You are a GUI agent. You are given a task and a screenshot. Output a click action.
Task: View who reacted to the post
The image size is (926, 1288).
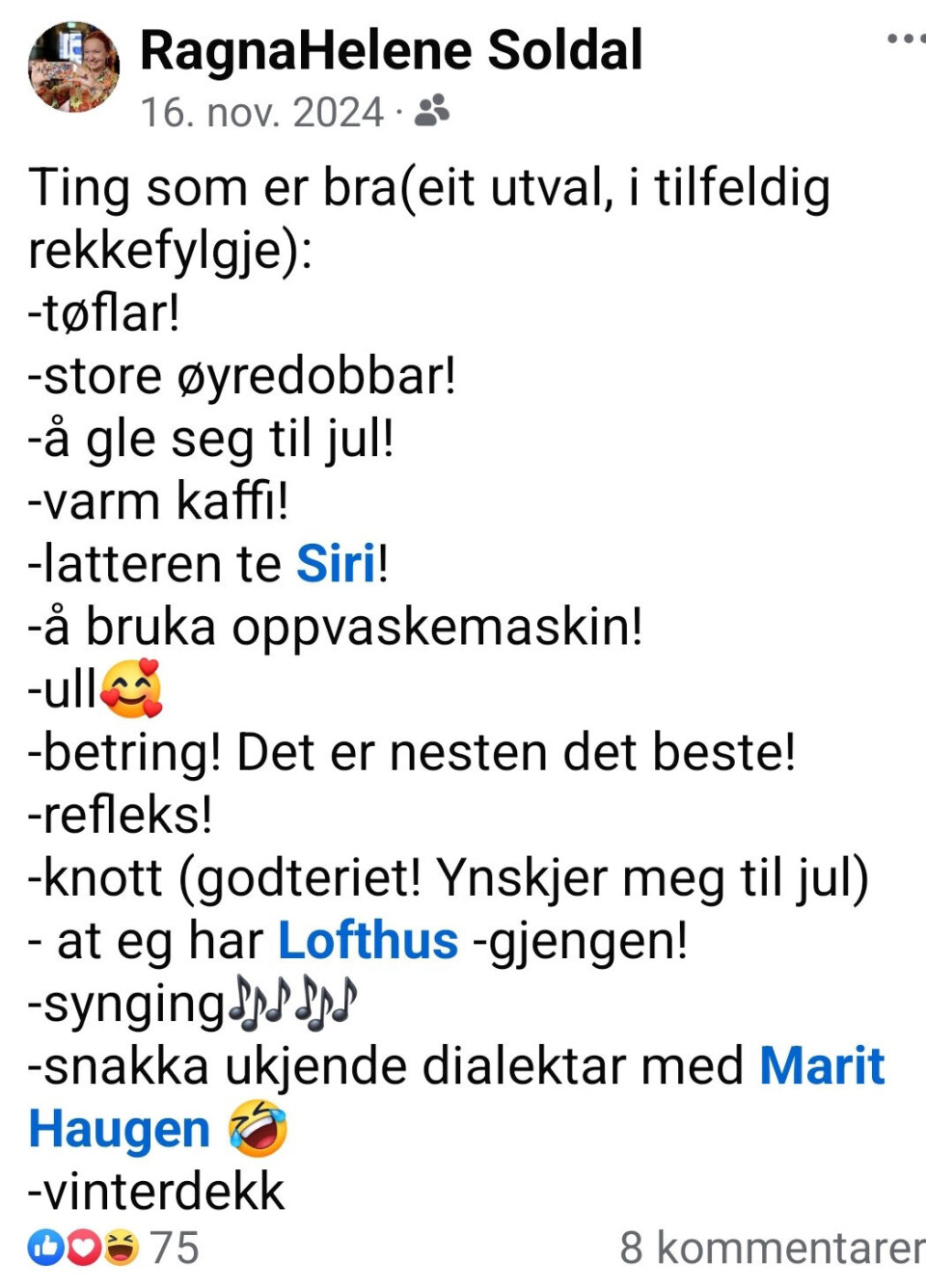click(114, 1248)
